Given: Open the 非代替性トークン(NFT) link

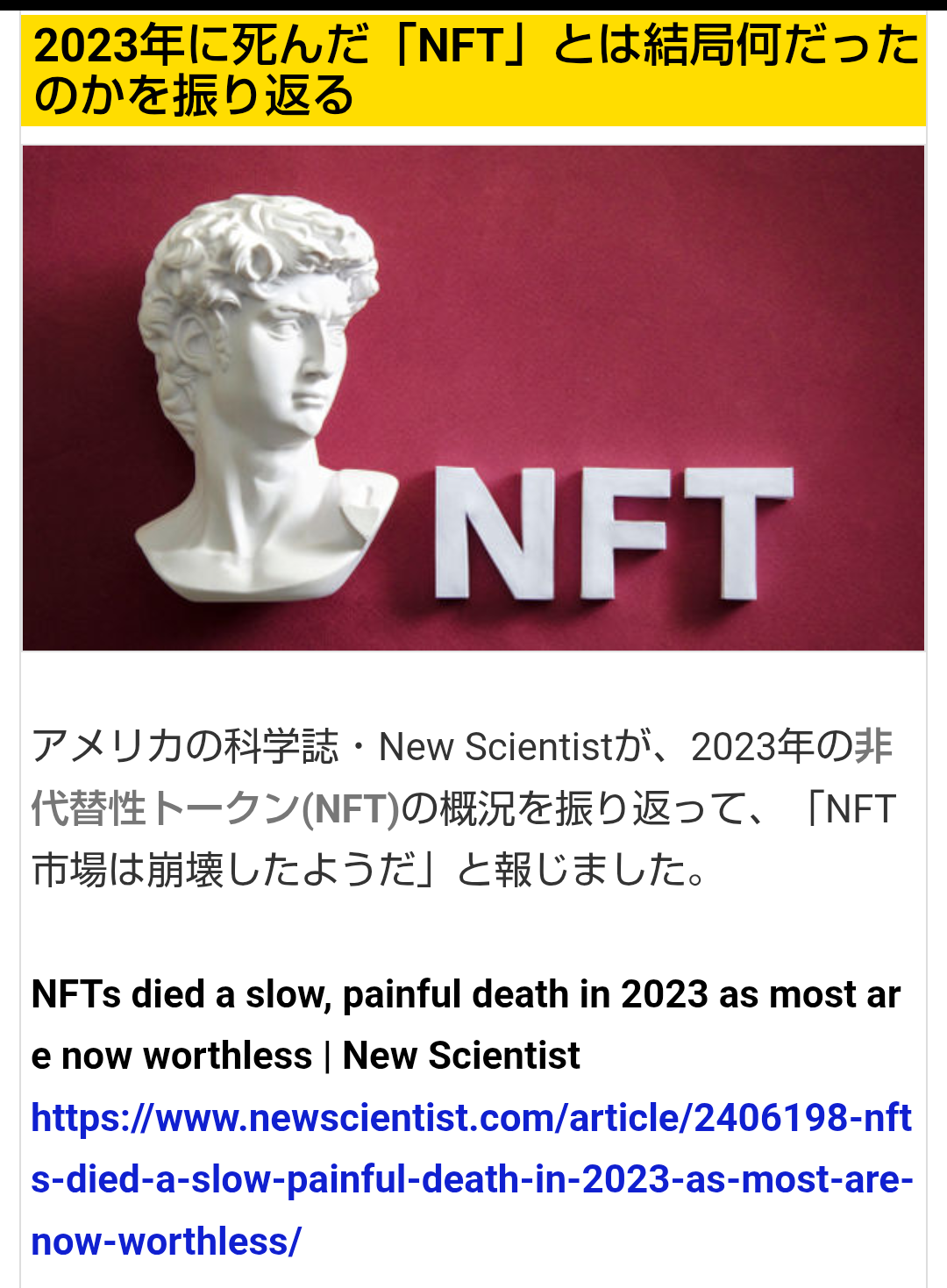Looking at the screenshot, I should [x=215, y=808].
